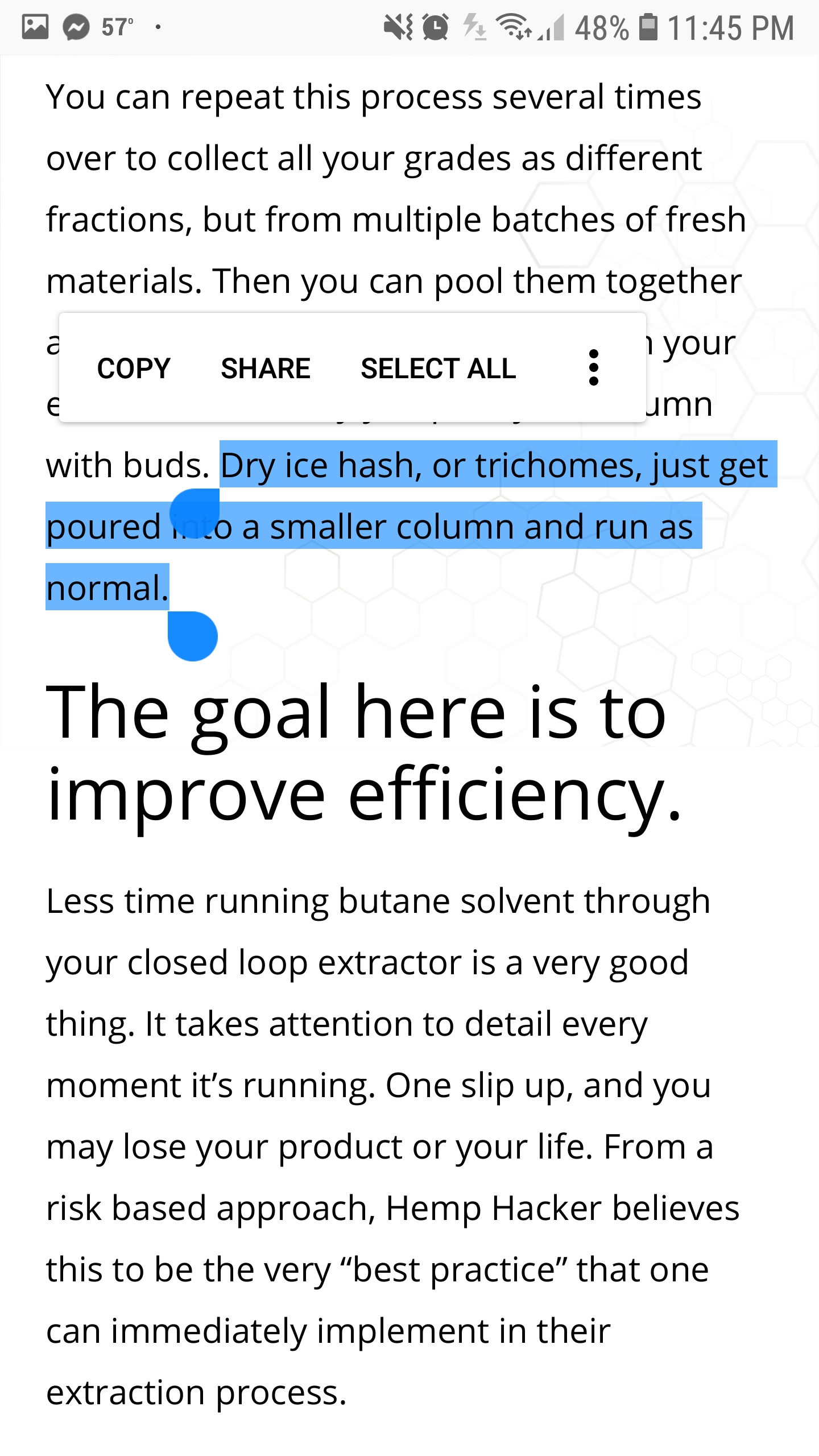This screenshot has height=1456, width=819.
Task: Open the three-dot overflow in selection toolbar
Action: click(593, 367)
